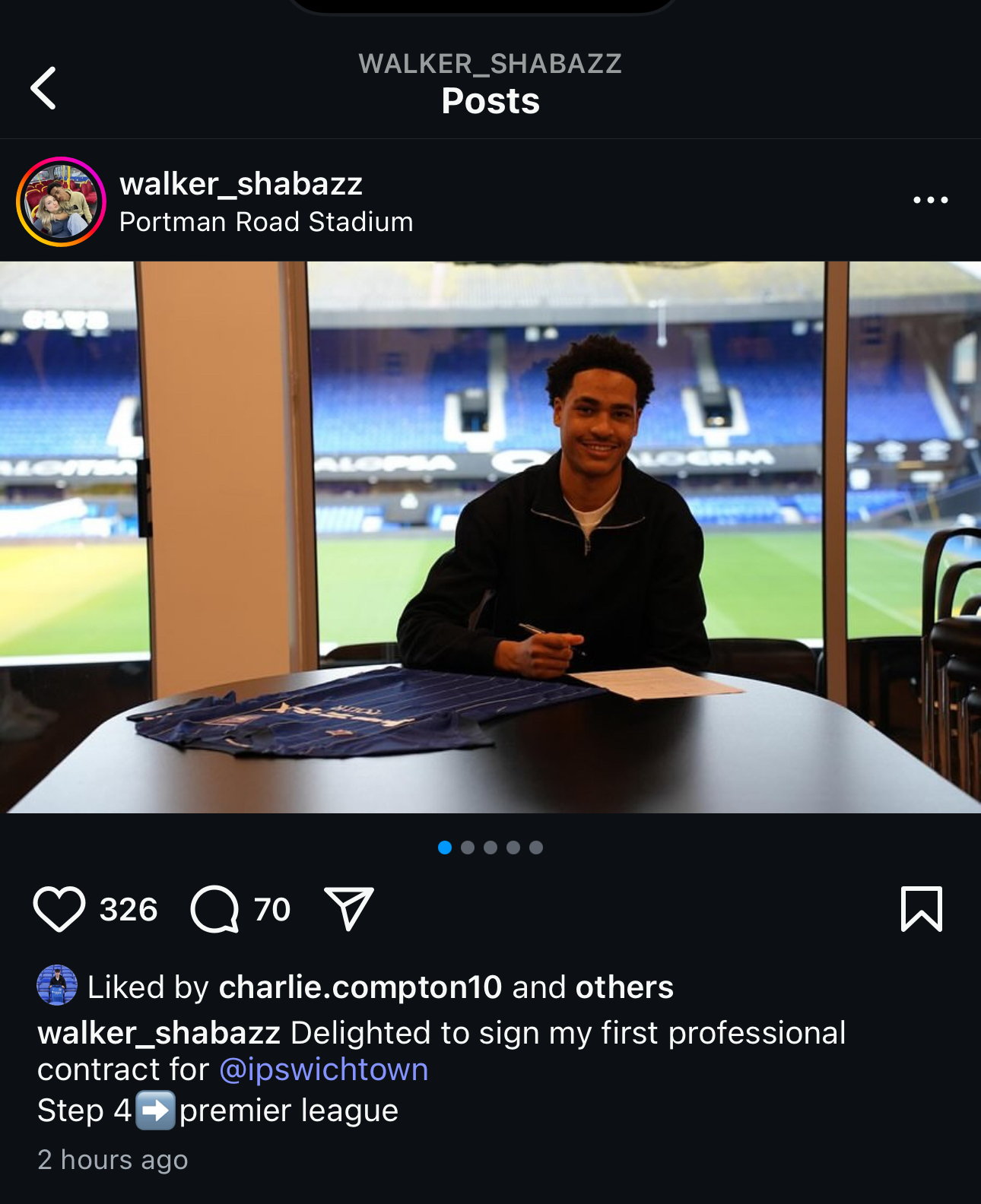981x1204 pixels.
Task: Open walker_shabazz's story from profile picture
Action: (x=61, y=201)
